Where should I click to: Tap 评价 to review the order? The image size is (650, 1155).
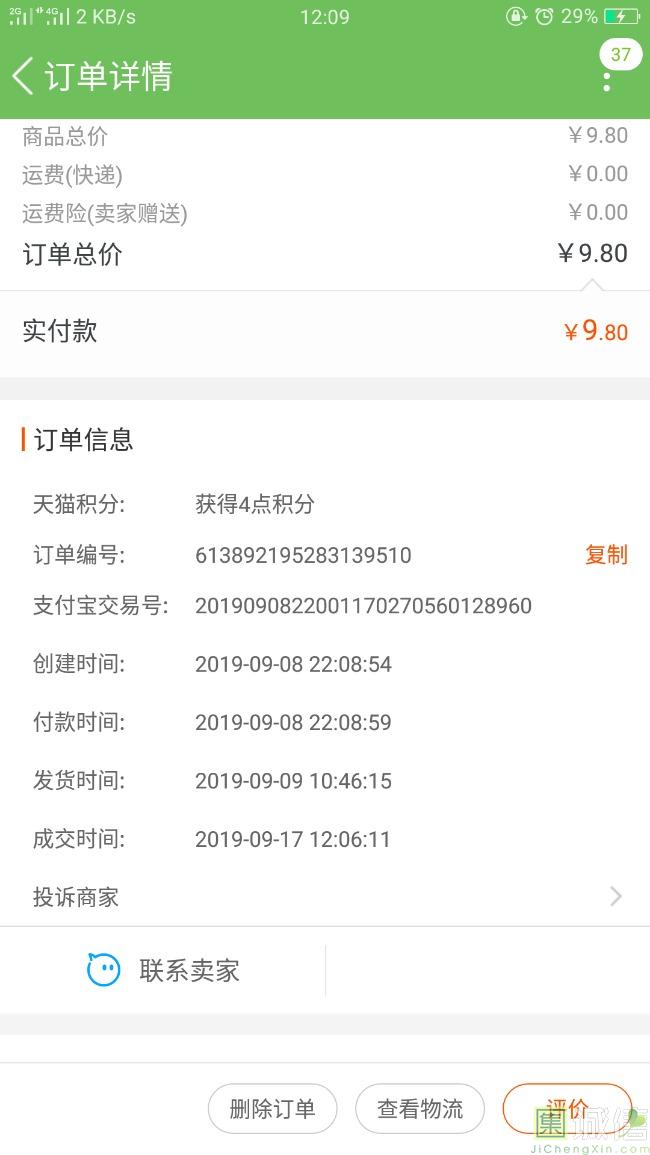point(567,1108)
